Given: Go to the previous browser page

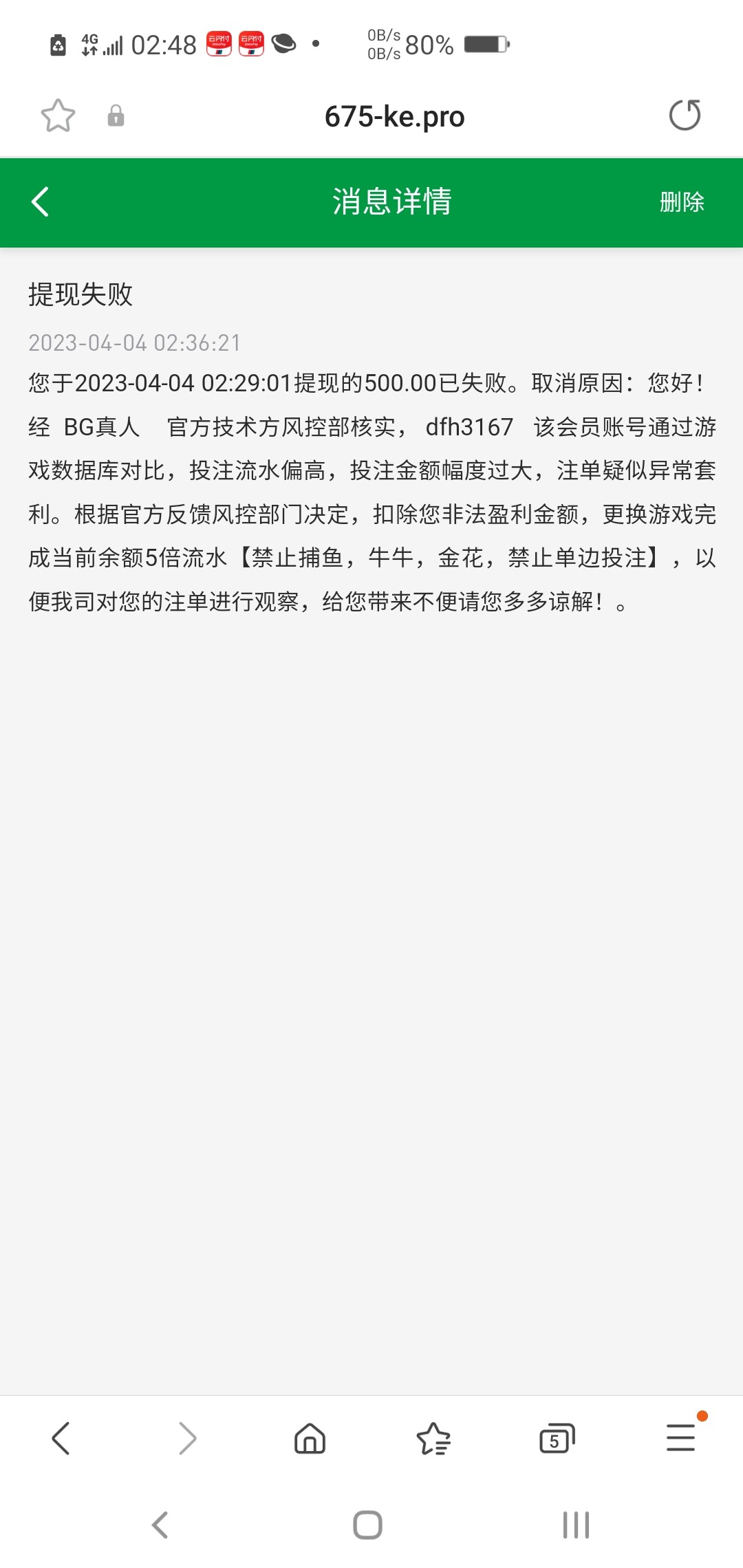Looking at the screenshot, I should [61, 1438].
